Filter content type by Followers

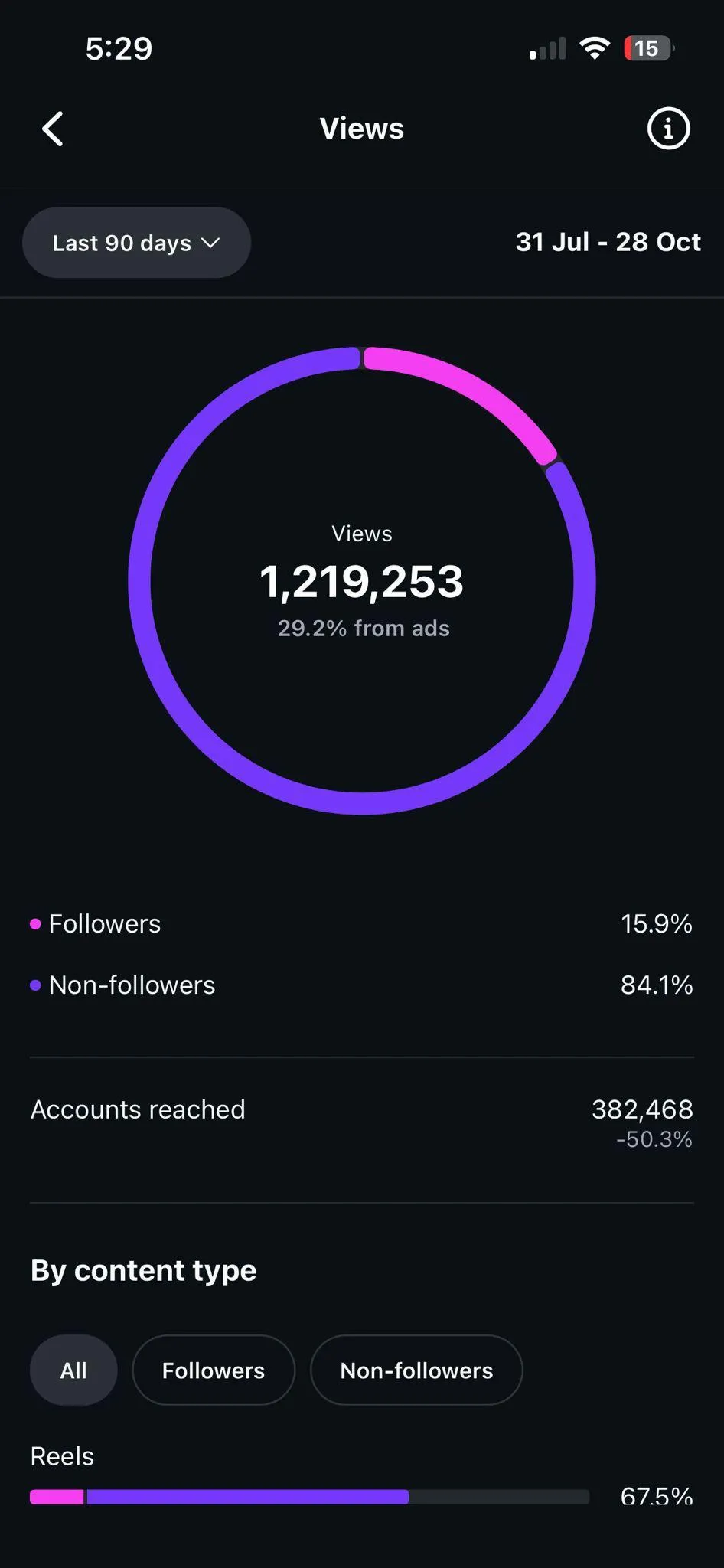pyautogui.click(x=214, y=1370)
